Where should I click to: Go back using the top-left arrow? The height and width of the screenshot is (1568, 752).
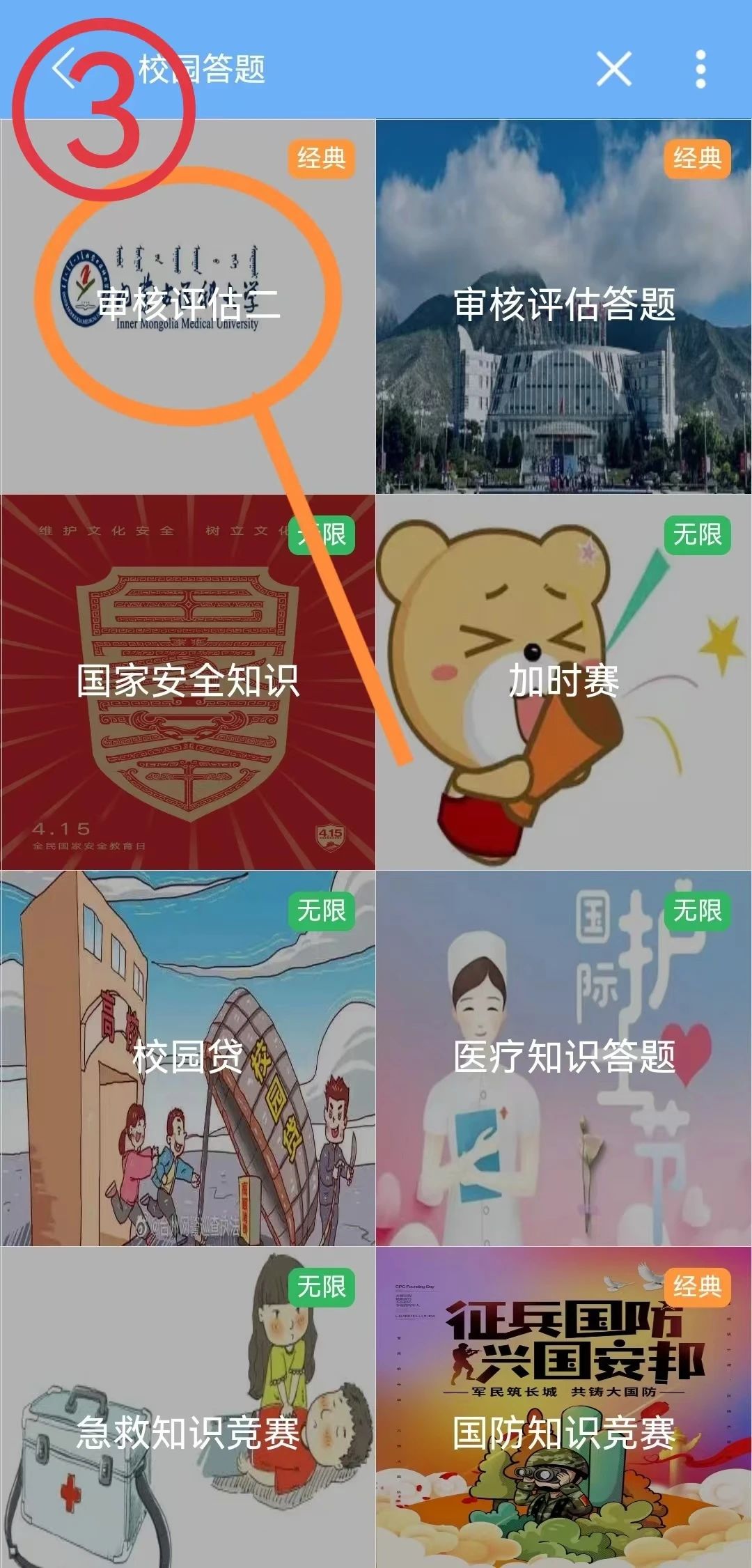(x=64, y=68)
